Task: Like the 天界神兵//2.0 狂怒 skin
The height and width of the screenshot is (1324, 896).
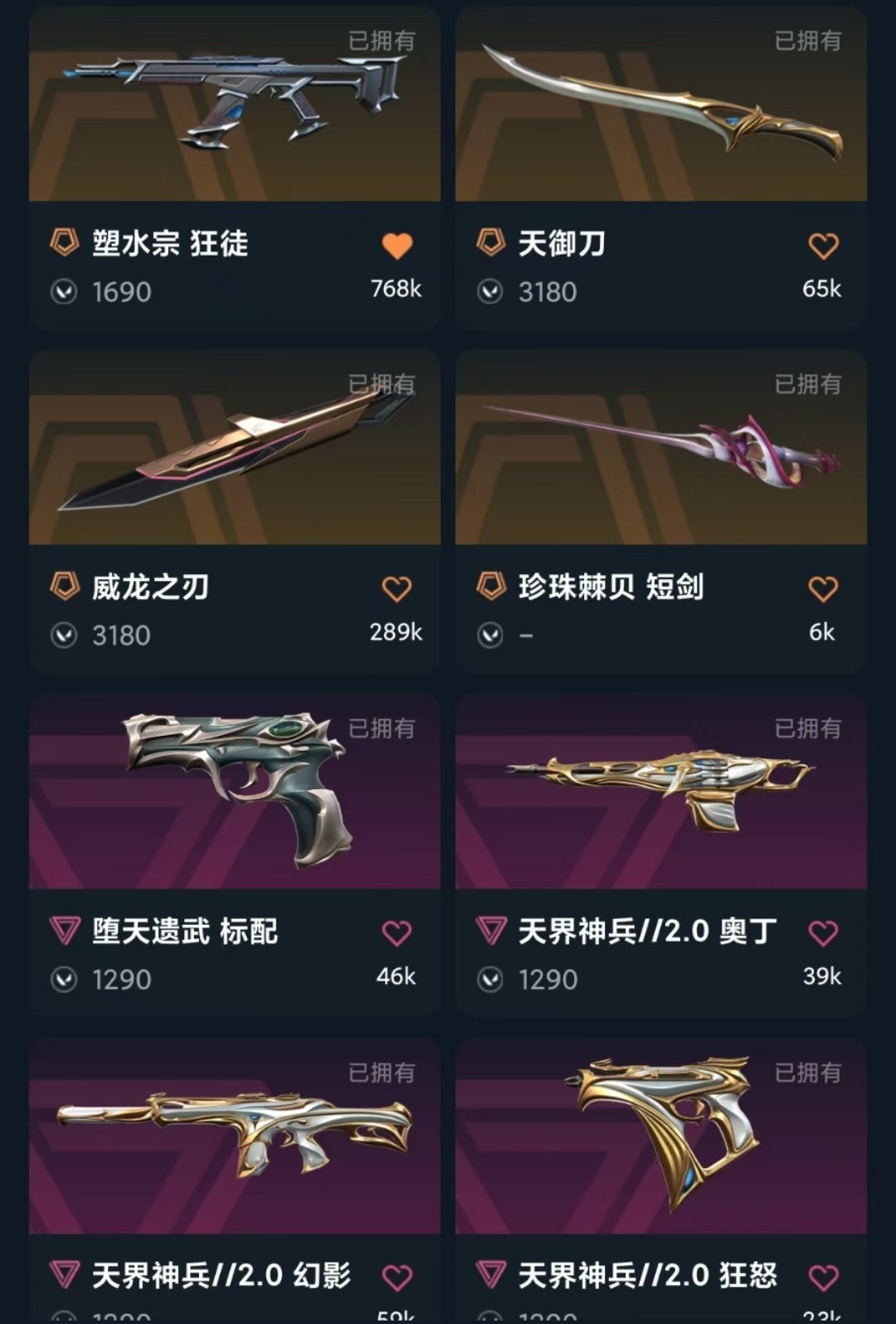Action: 823,1278
